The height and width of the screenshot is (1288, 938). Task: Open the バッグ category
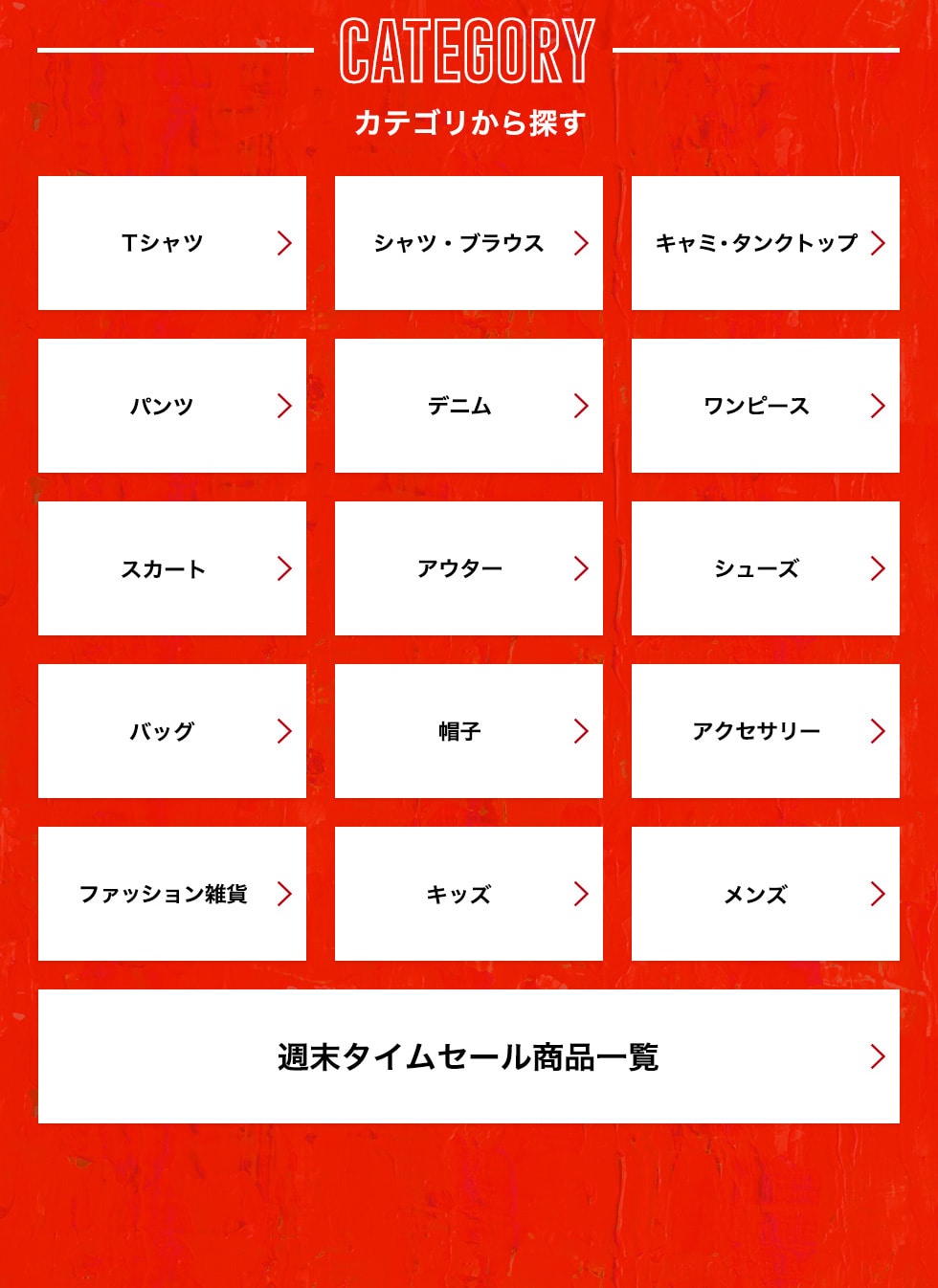coord(172,731)
